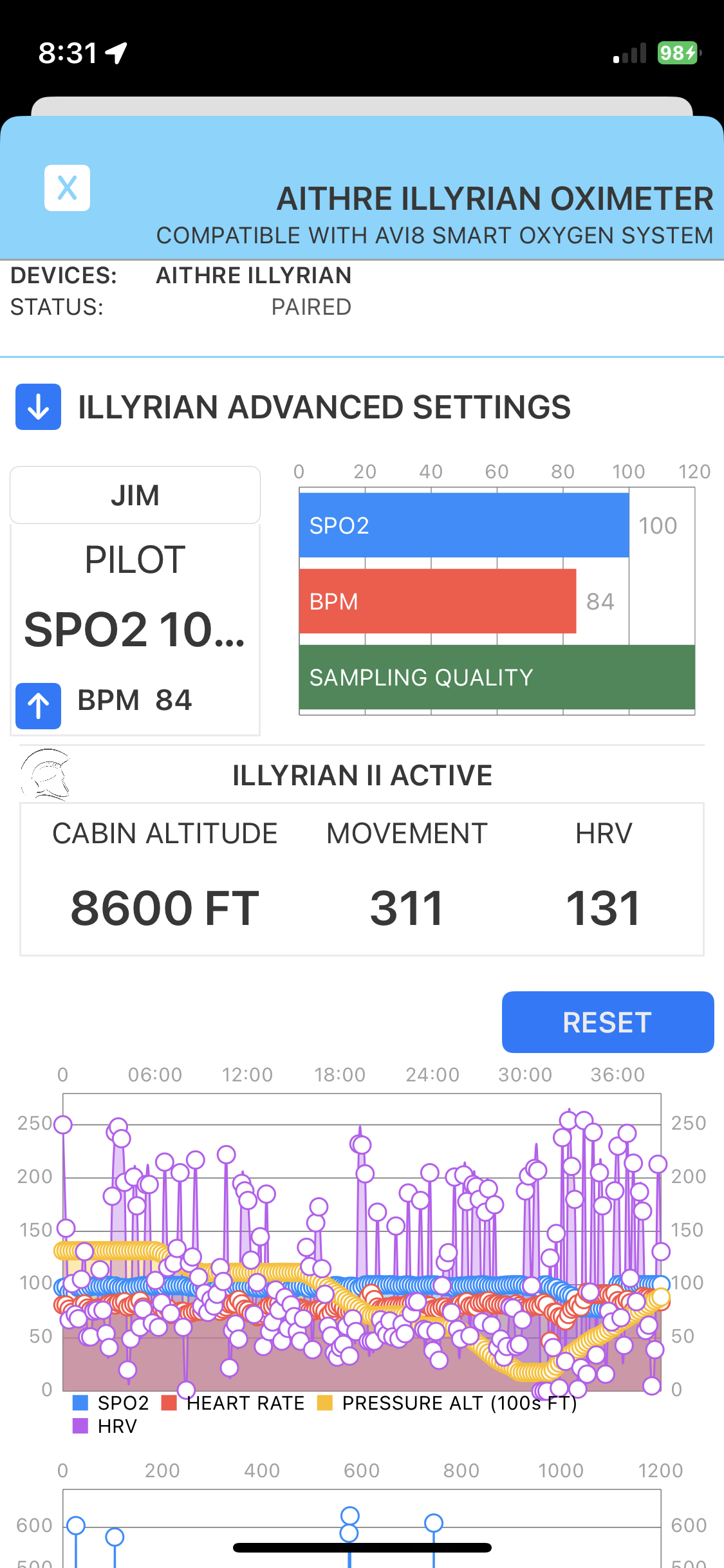Image resolution: width=724 pixels, height=1568 pixels.
Task: Tap the cellular signal icon
Action: click(x=631, y=55)
